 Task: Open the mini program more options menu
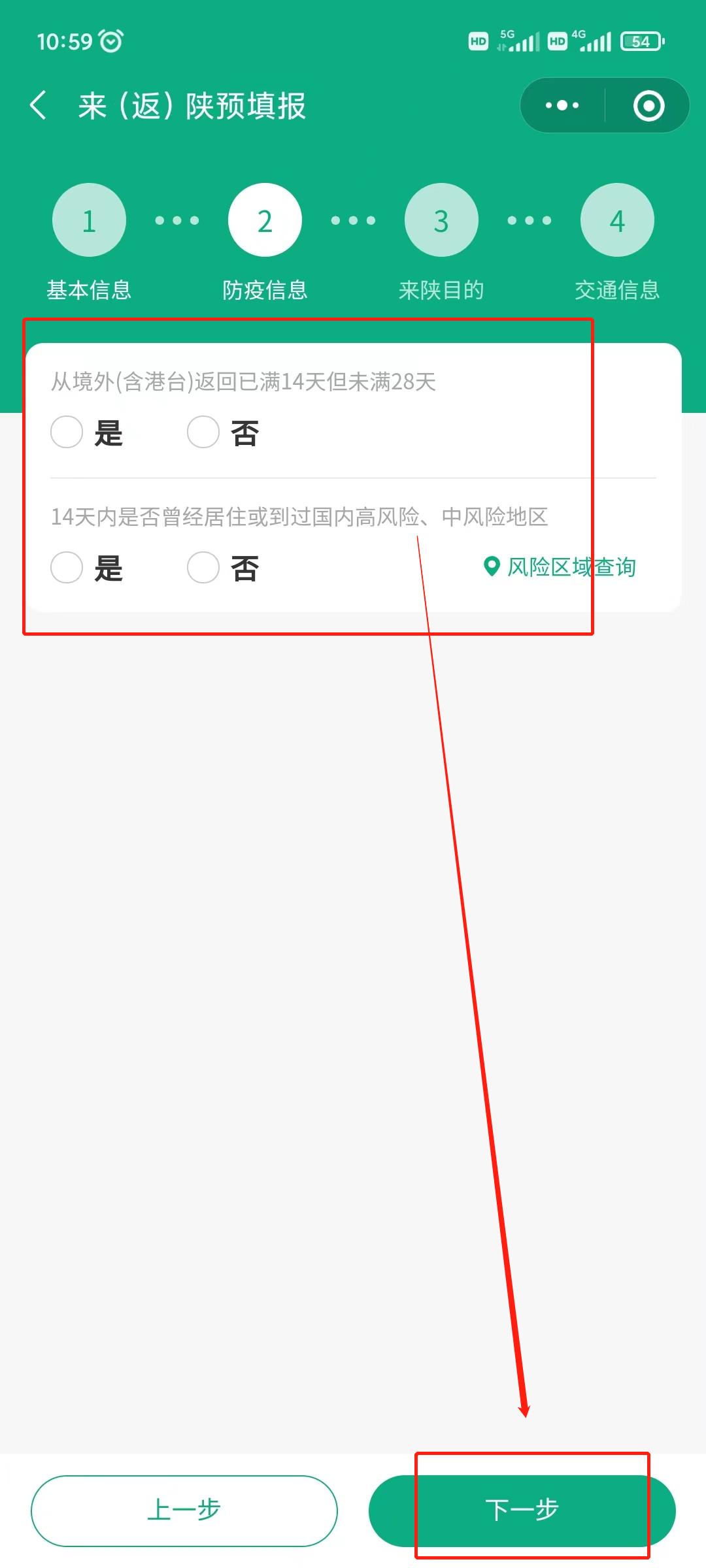[x=562, y=105]
